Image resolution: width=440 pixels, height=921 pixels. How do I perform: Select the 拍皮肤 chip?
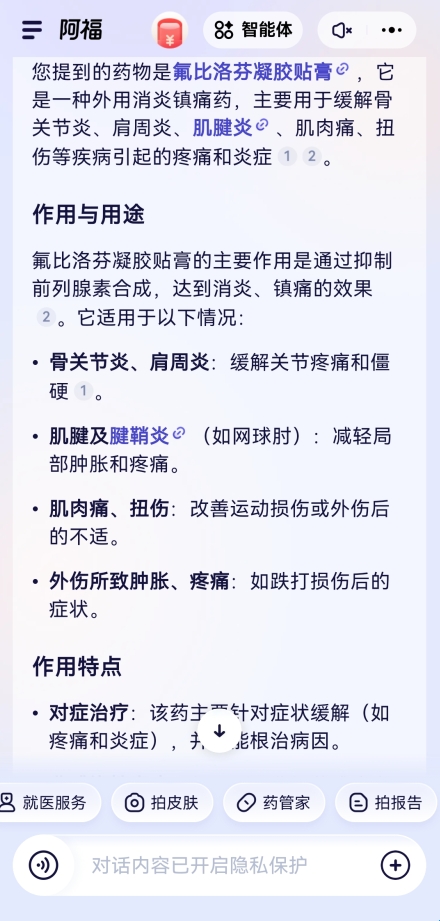pyautogui.click(x=162, y=802)
